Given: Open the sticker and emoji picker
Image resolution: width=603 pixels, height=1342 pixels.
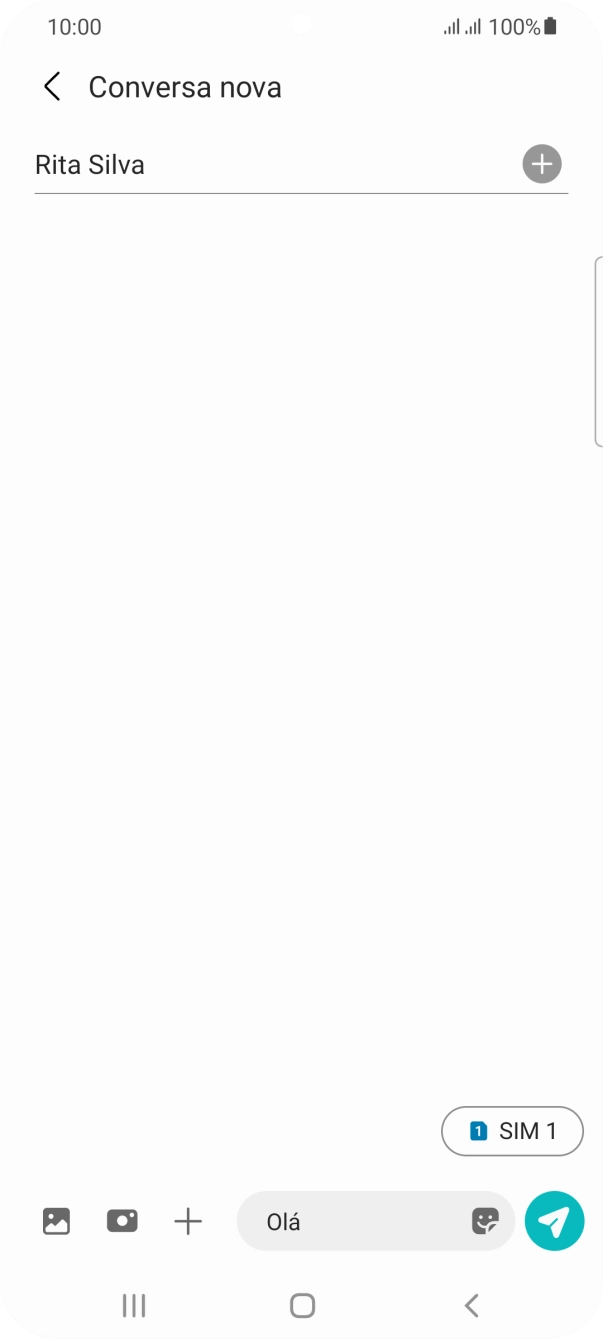Looking at the screenshot, I should coord(485,1221).
